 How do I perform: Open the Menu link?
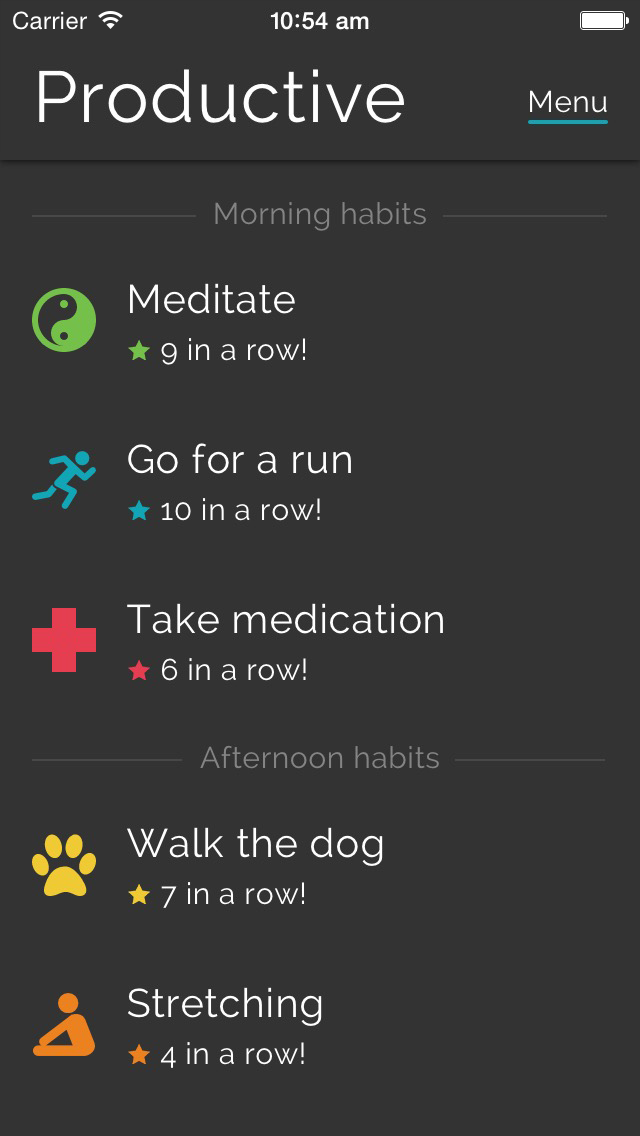click(568, 103)
